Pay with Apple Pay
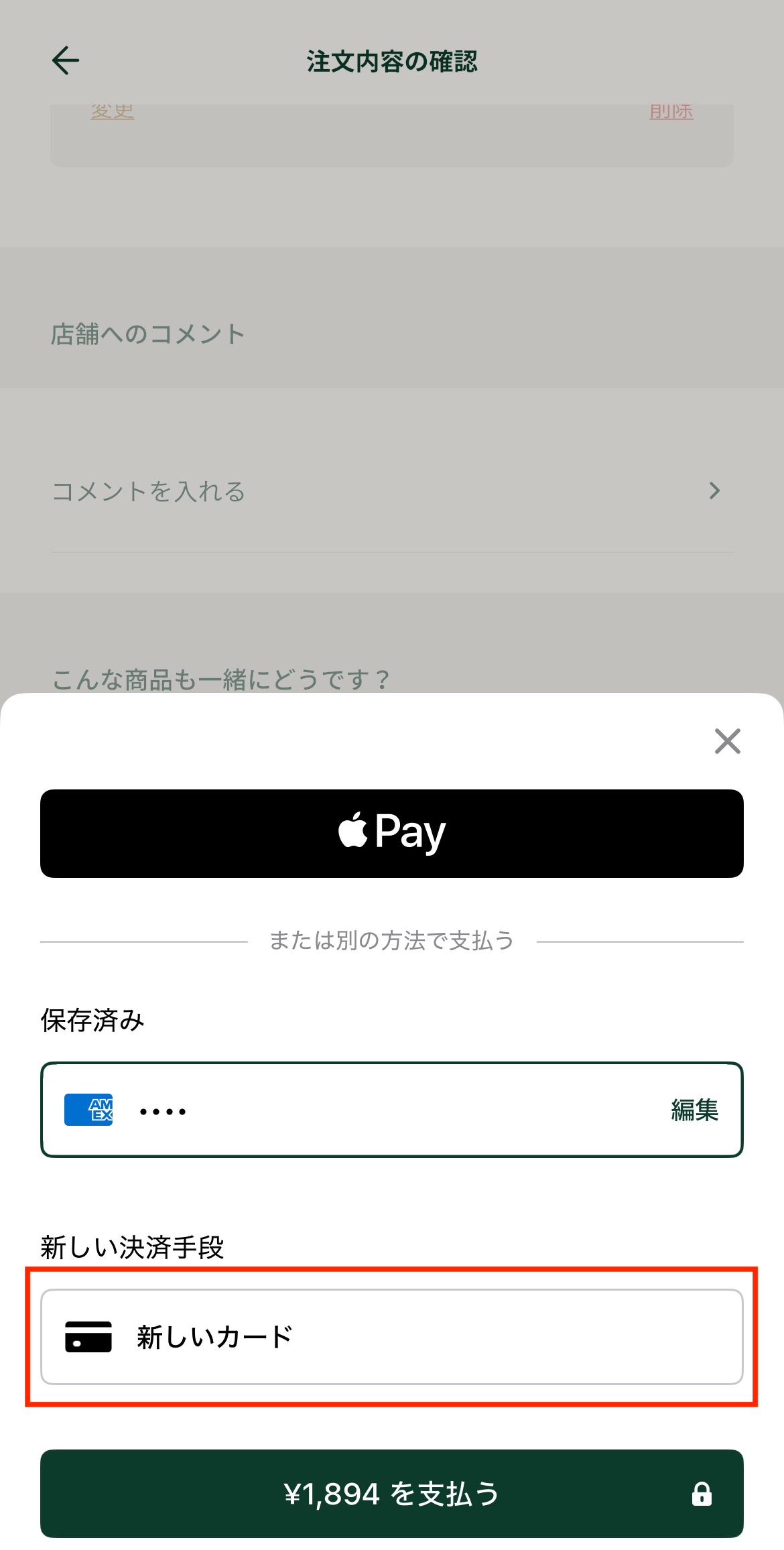 (x=392, y=833)
